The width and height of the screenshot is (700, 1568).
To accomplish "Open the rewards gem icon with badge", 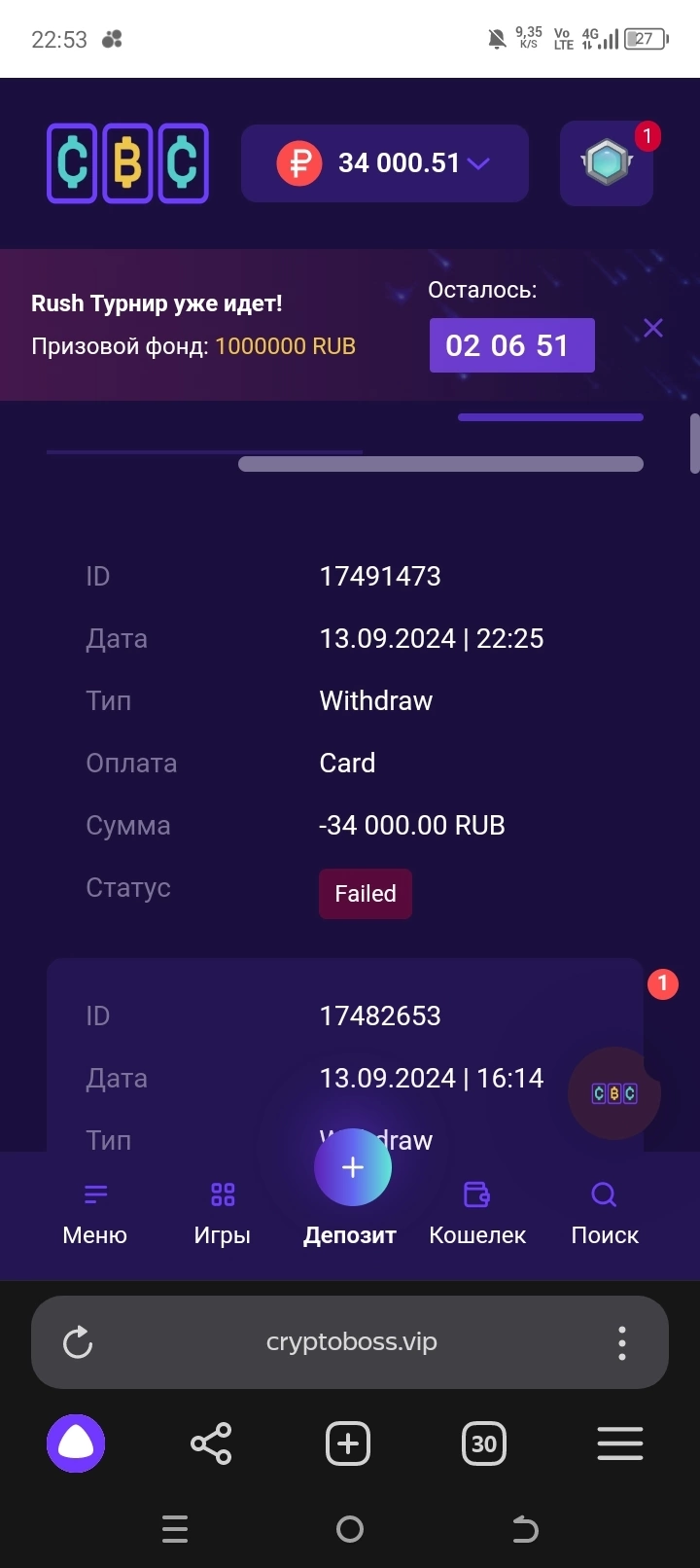I will pos(607,163).
